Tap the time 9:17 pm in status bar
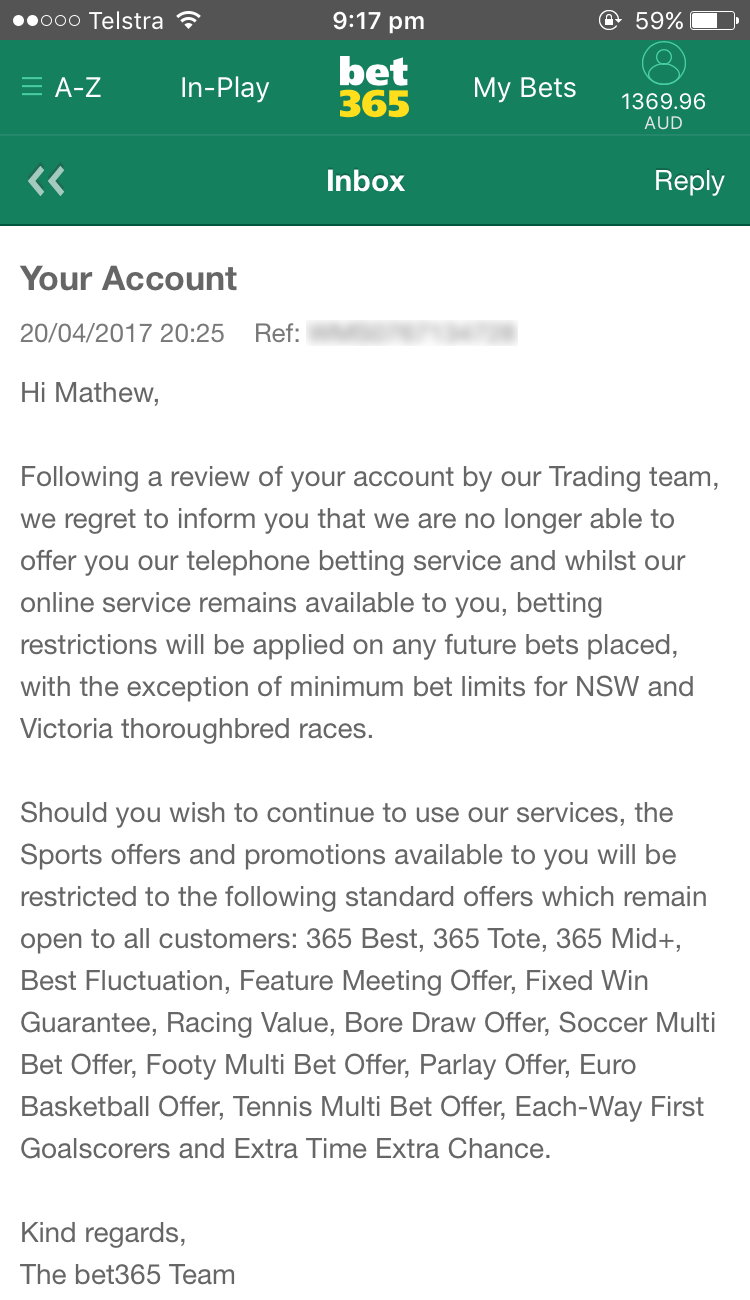Image resolution: width=750 pixels, height=1300 pixels. (378, 17)
